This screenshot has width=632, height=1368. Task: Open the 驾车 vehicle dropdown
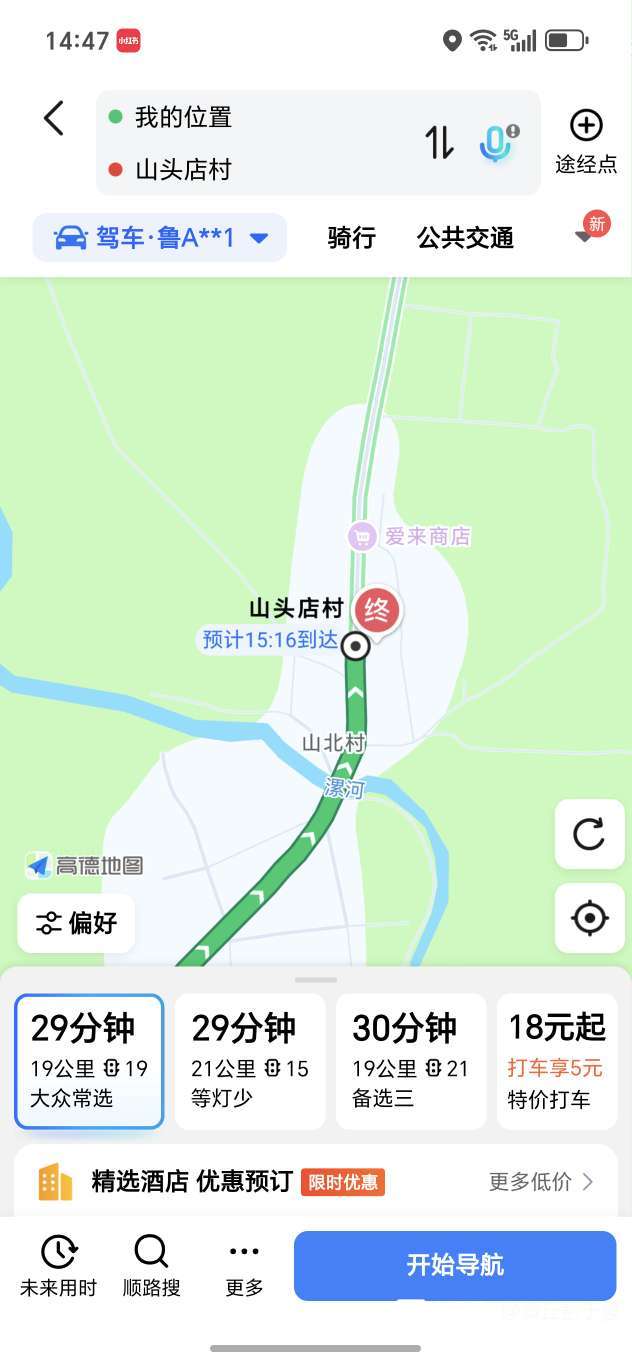point(160,238)
